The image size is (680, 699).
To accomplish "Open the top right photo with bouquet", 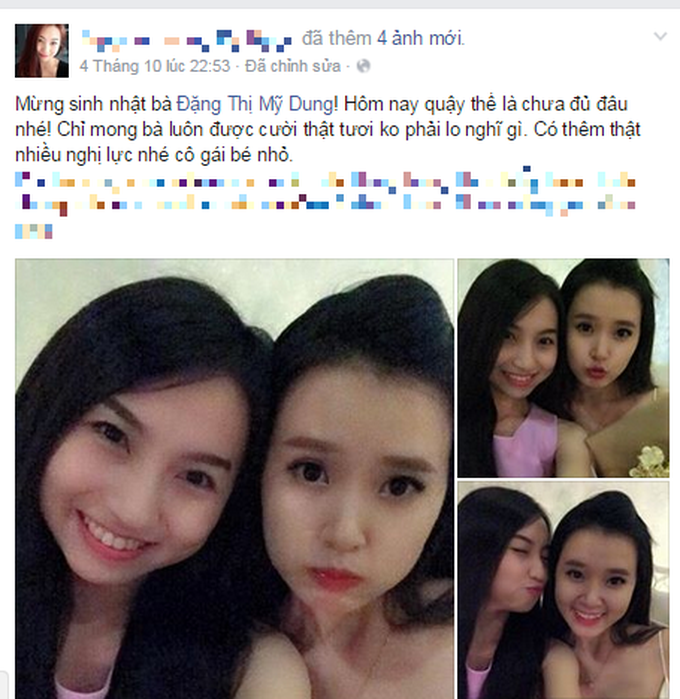I will point(563,367).
